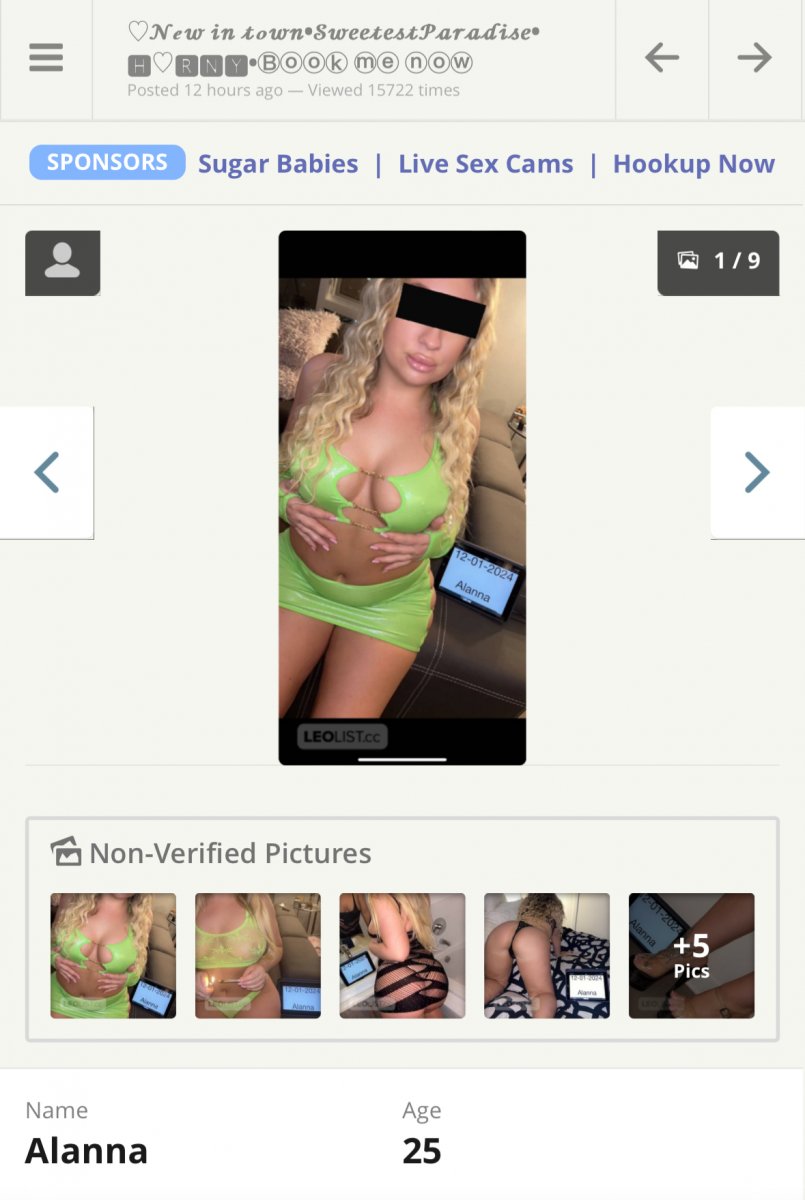Open the main listing photo

point(402,497)
